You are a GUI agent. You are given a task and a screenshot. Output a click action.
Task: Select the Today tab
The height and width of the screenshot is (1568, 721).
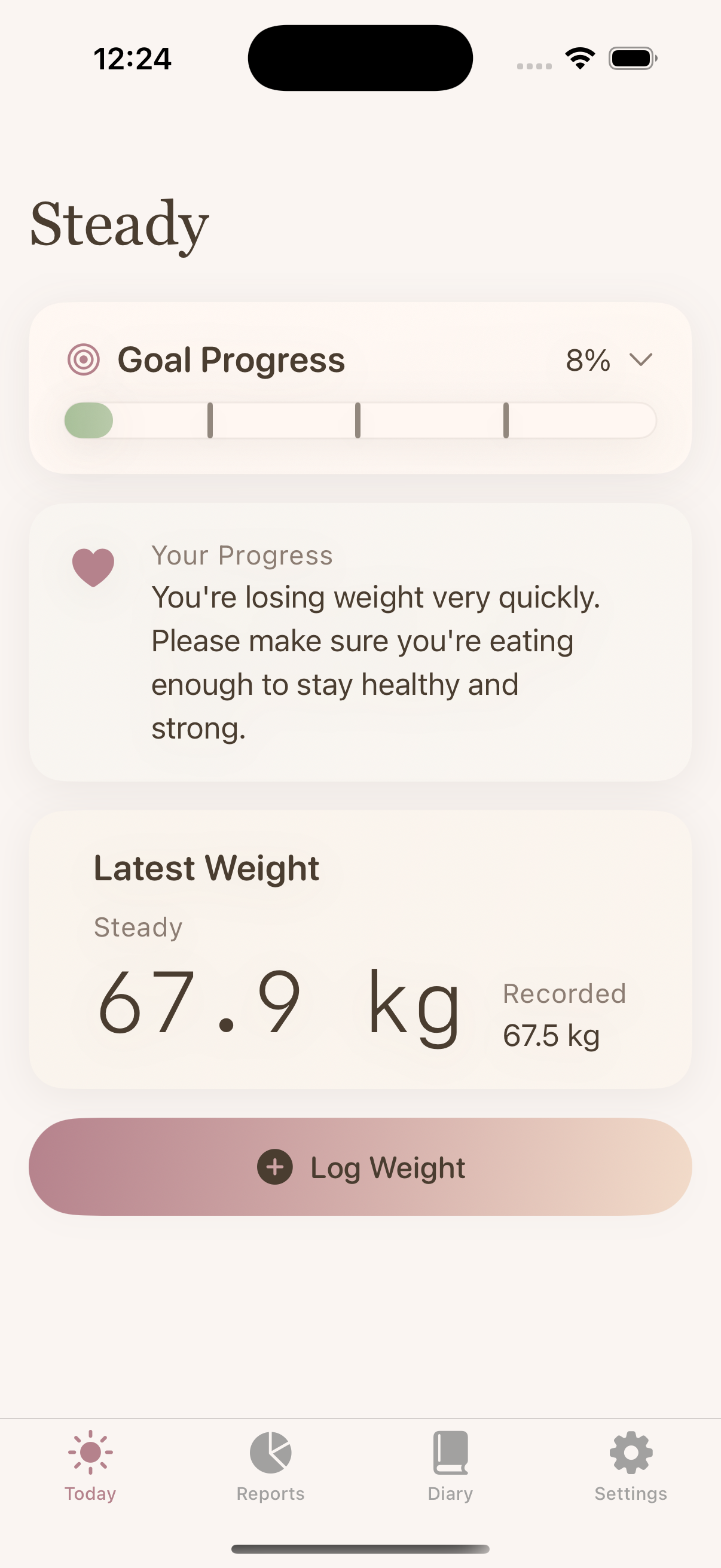click(x=90, y=1466)
